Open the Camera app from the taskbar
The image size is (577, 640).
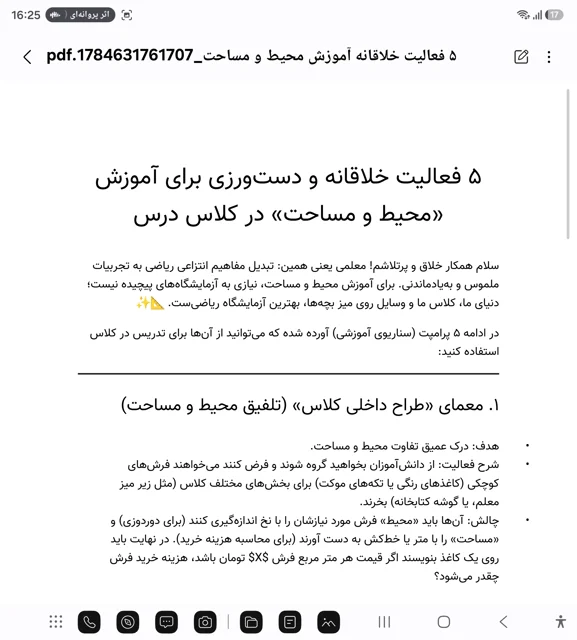[x=205, y=622]
